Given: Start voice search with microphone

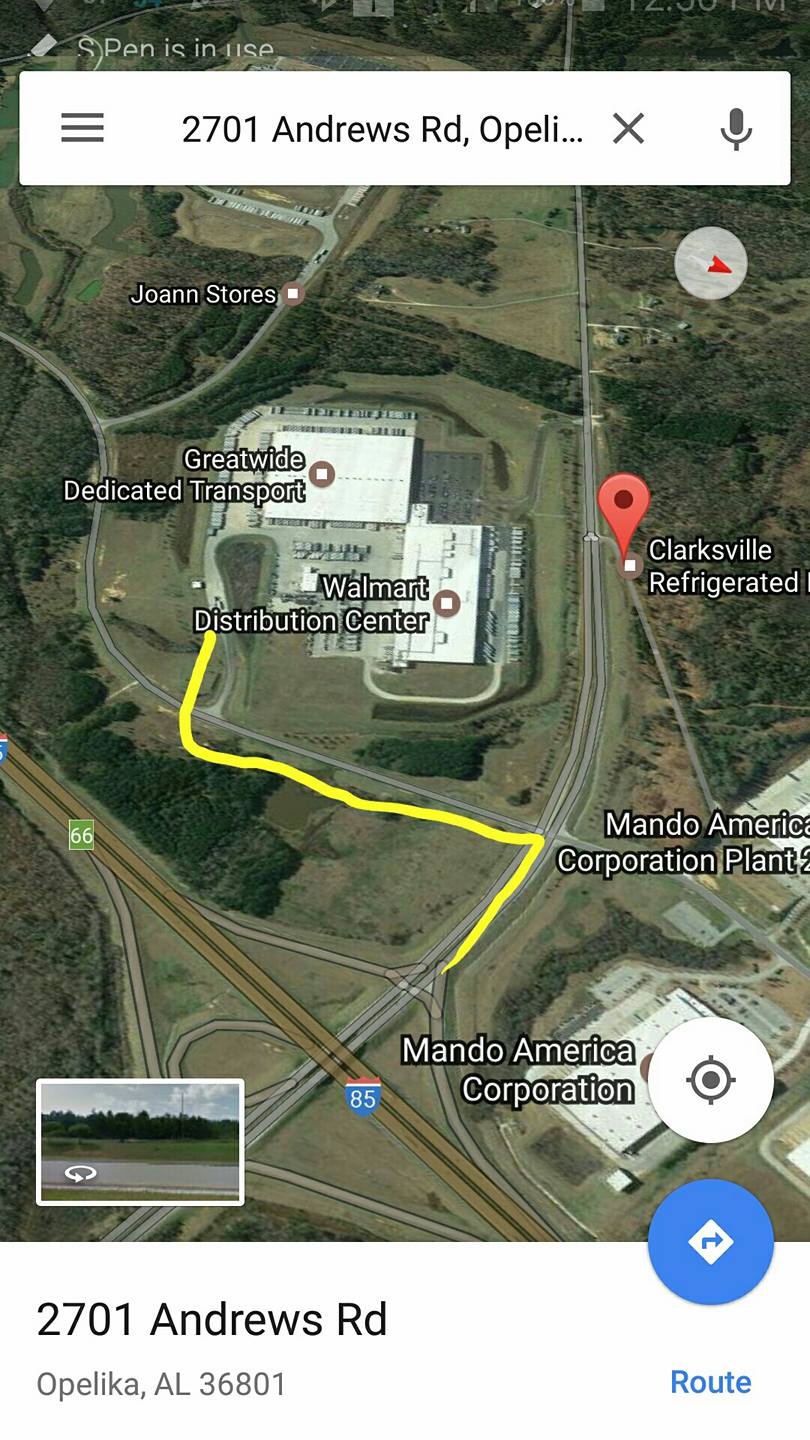Looking at the screenshot, I should tap(736, 129).
